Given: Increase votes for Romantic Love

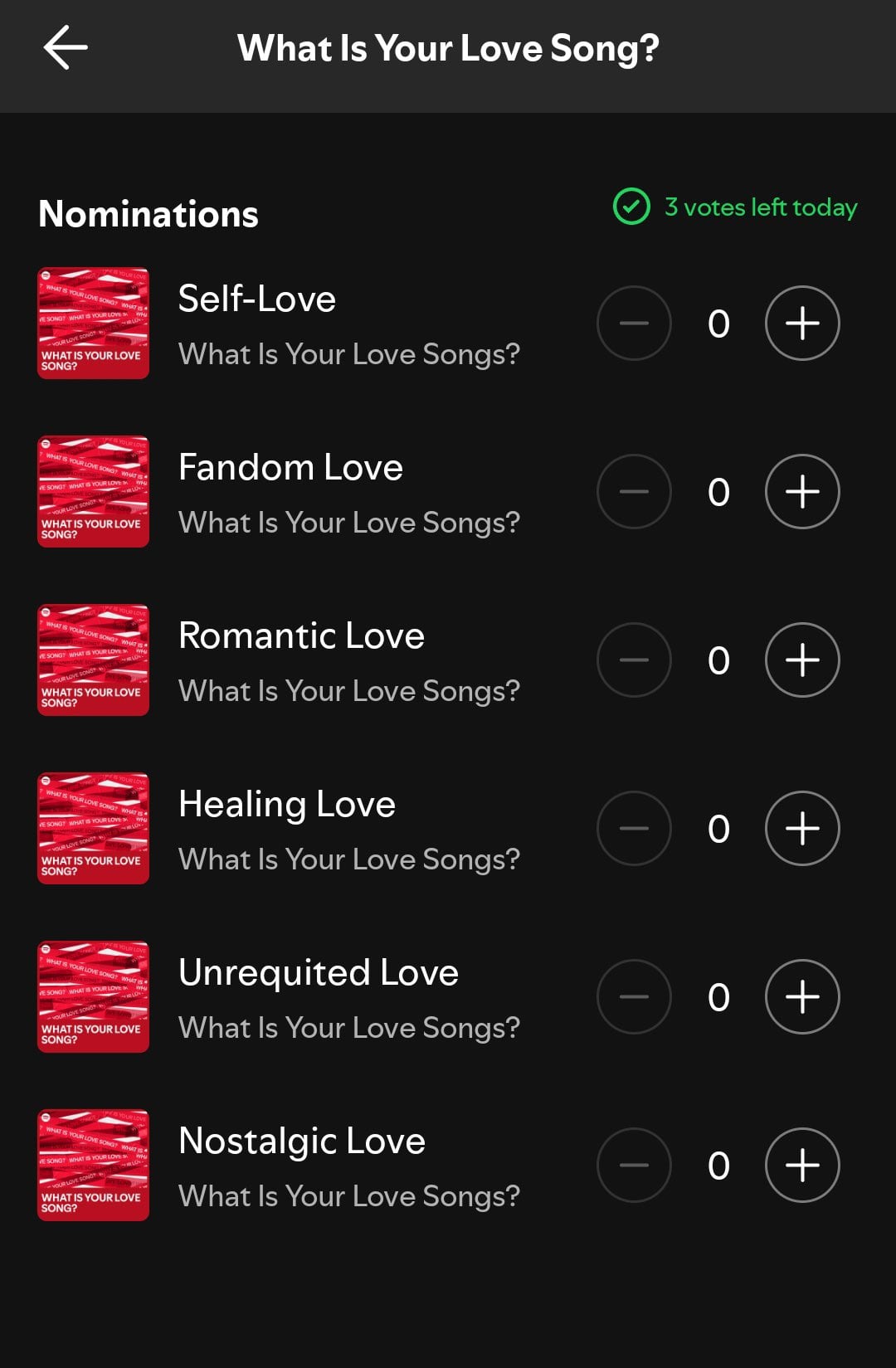Looking at the screenshot, I should coord(801,660).
